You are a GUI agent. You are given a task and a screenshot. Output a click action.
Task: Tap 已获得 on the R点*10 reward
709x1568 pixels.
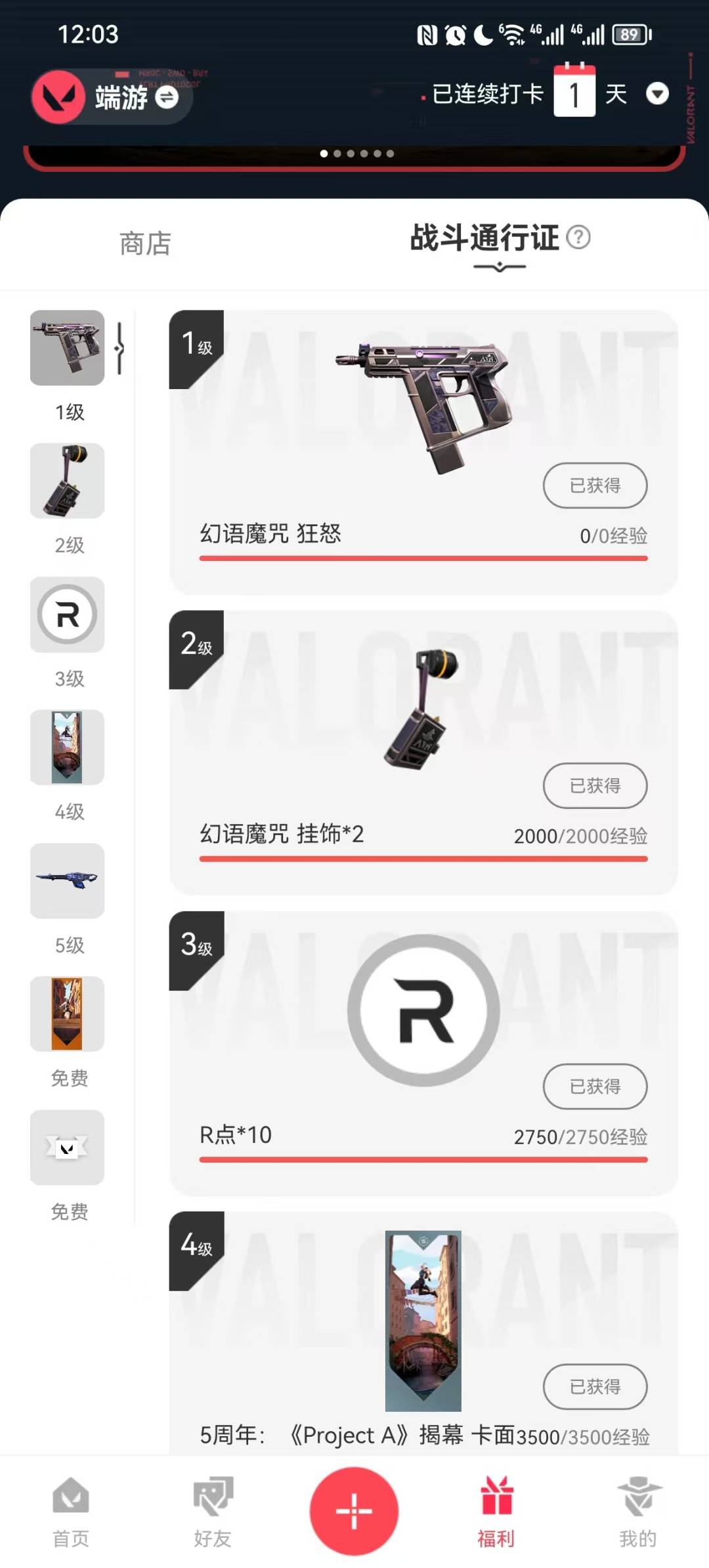pos(595,1086)
